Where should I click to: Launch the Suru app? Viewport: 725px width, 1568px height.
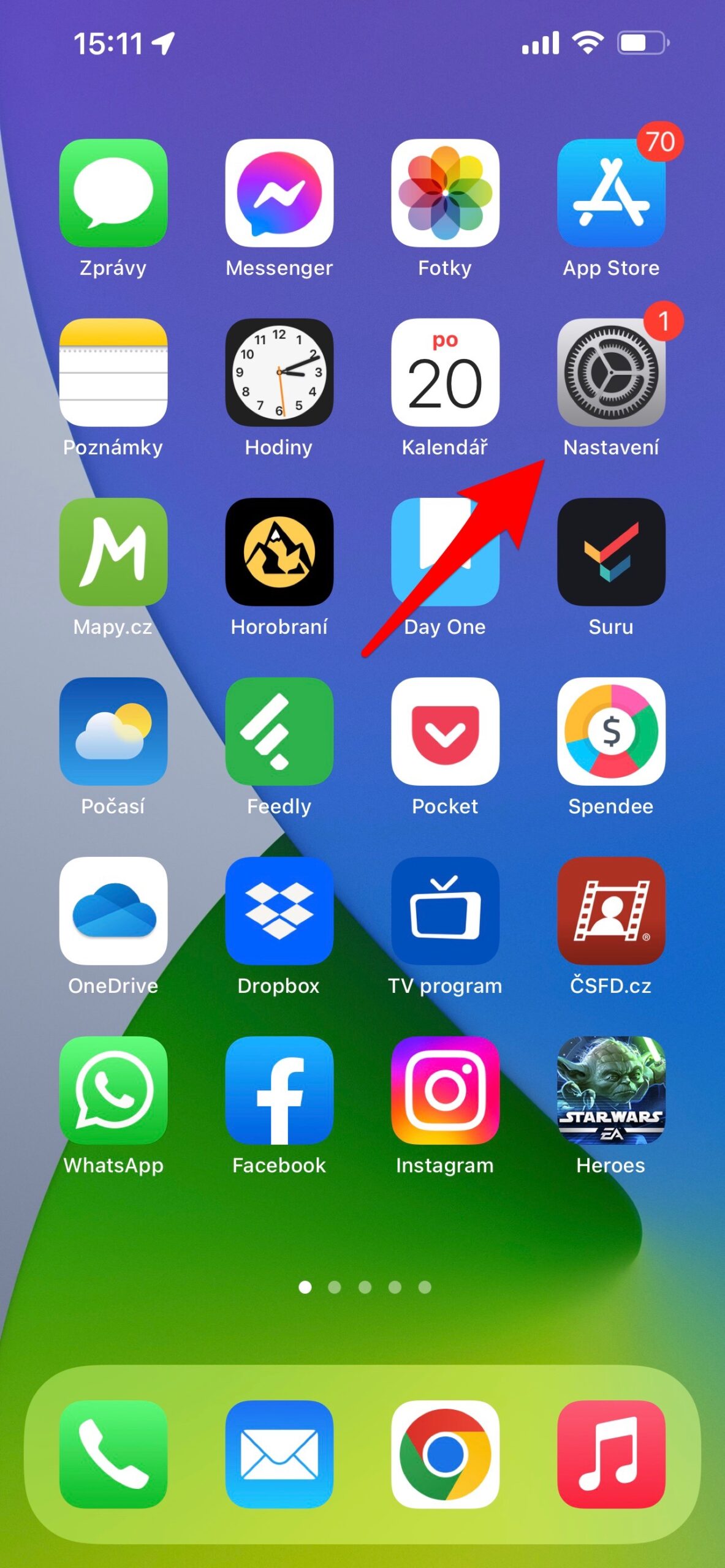[x=611, y=552]
